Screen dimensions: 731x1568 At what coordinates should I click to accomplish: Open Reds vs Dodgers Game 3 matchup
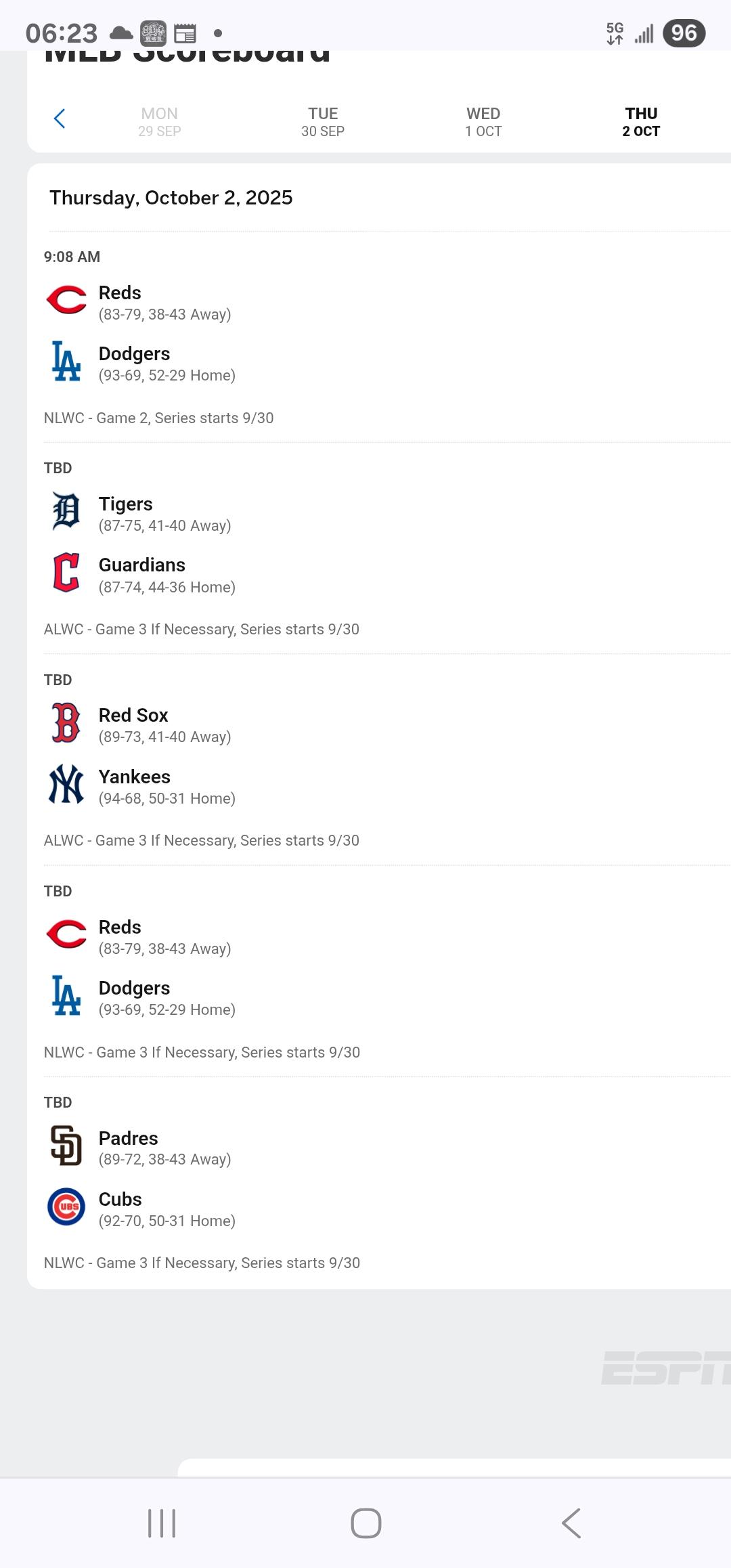271,970
